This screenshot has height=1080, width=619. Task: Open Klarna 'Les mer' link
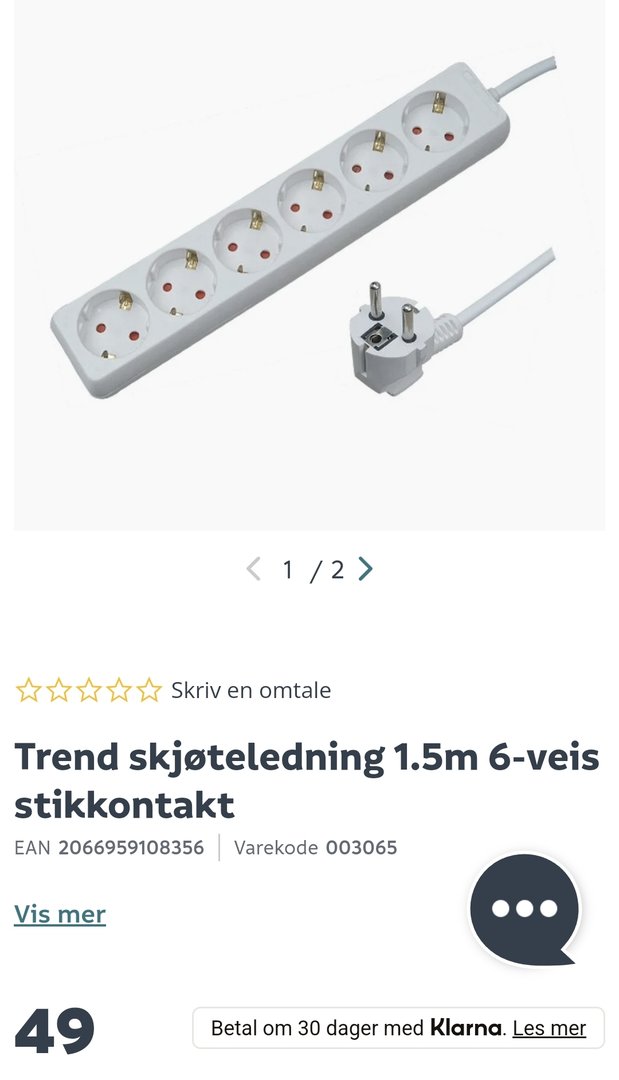[549, 1028]
